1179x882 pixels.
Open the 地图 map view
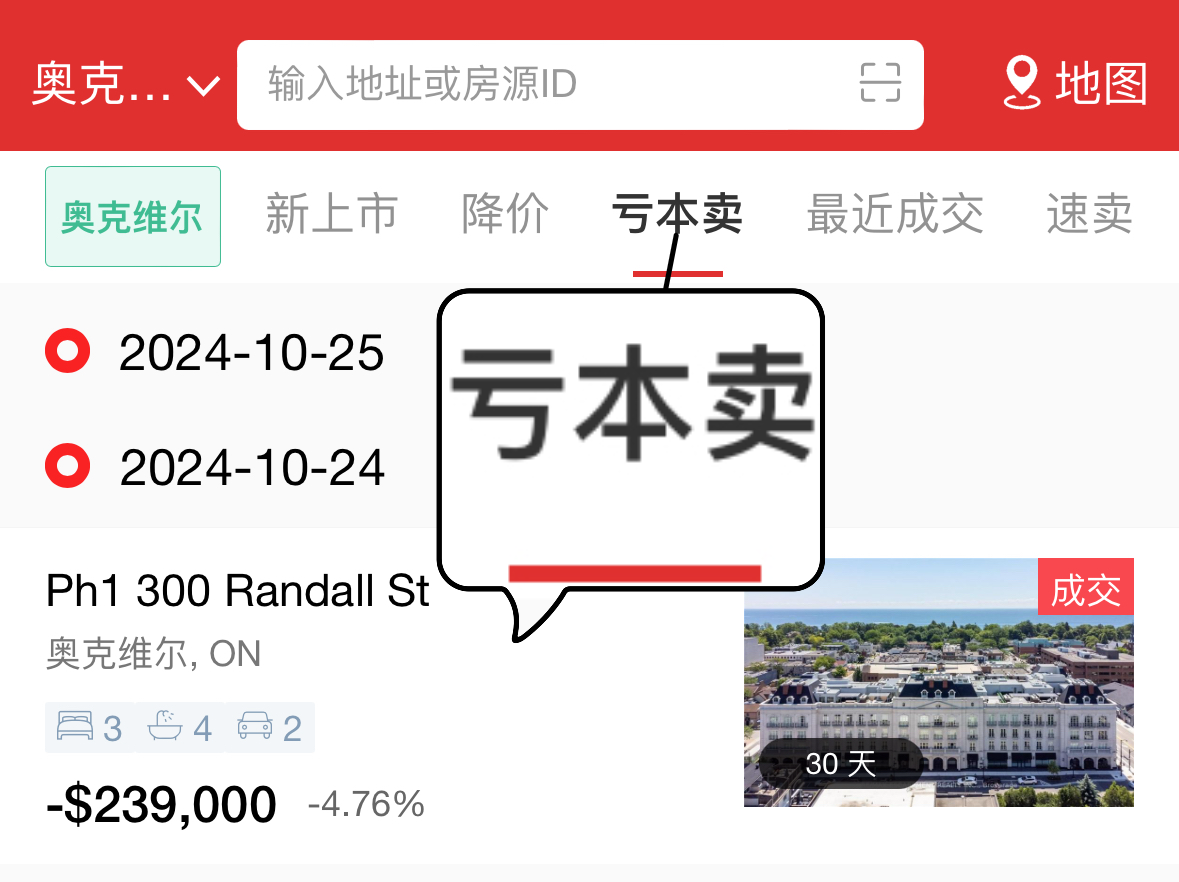(x=1075, y=84)
